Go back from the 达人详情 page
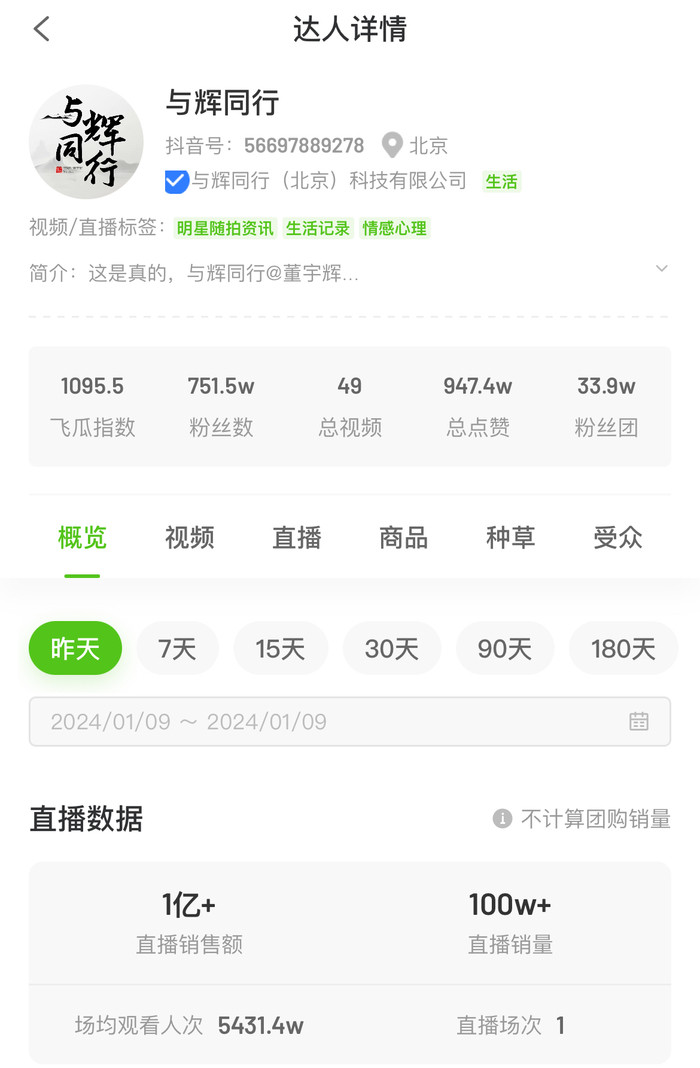 pos(41,29)
